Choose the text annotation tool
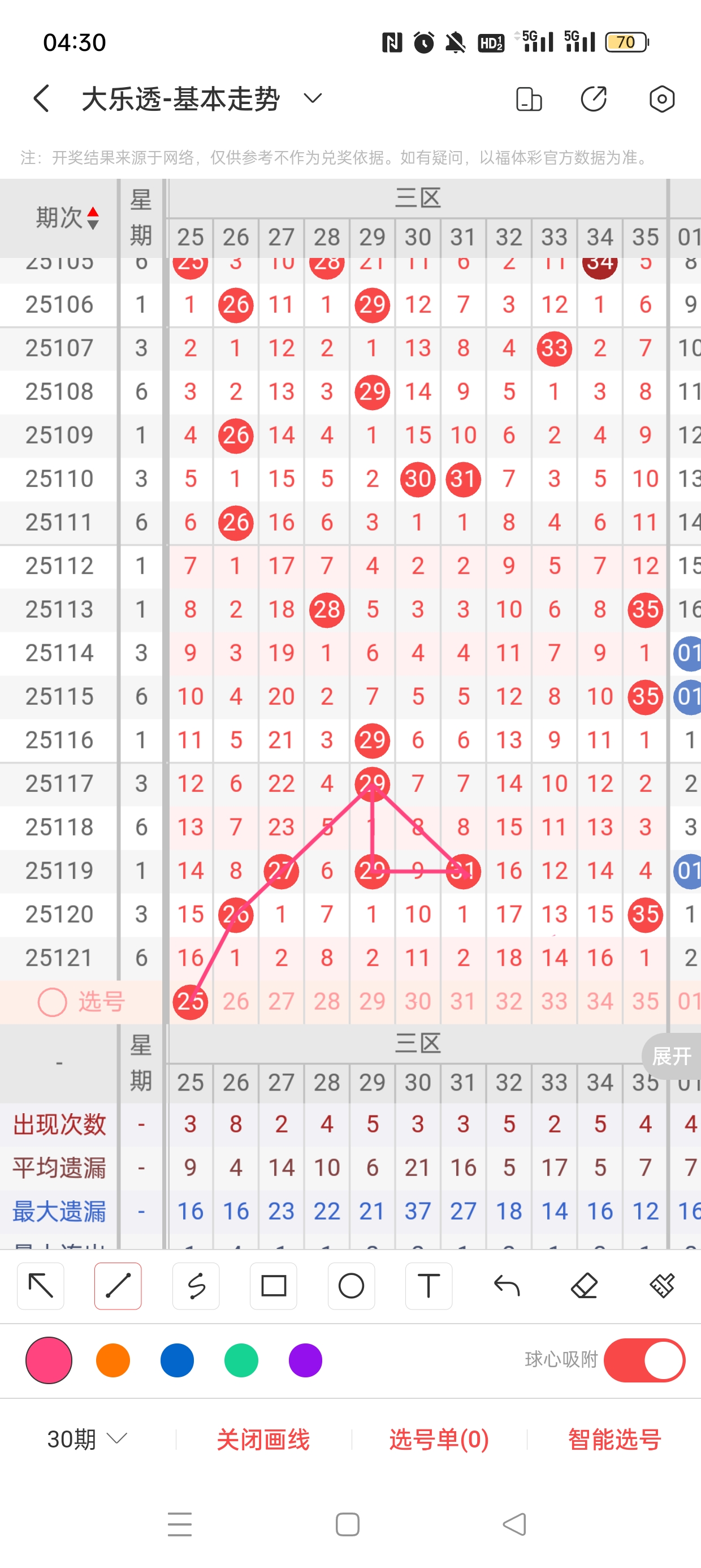The width and height of the screenshot is (701, 1568). pyautogui.click(x=429, y=1286)
